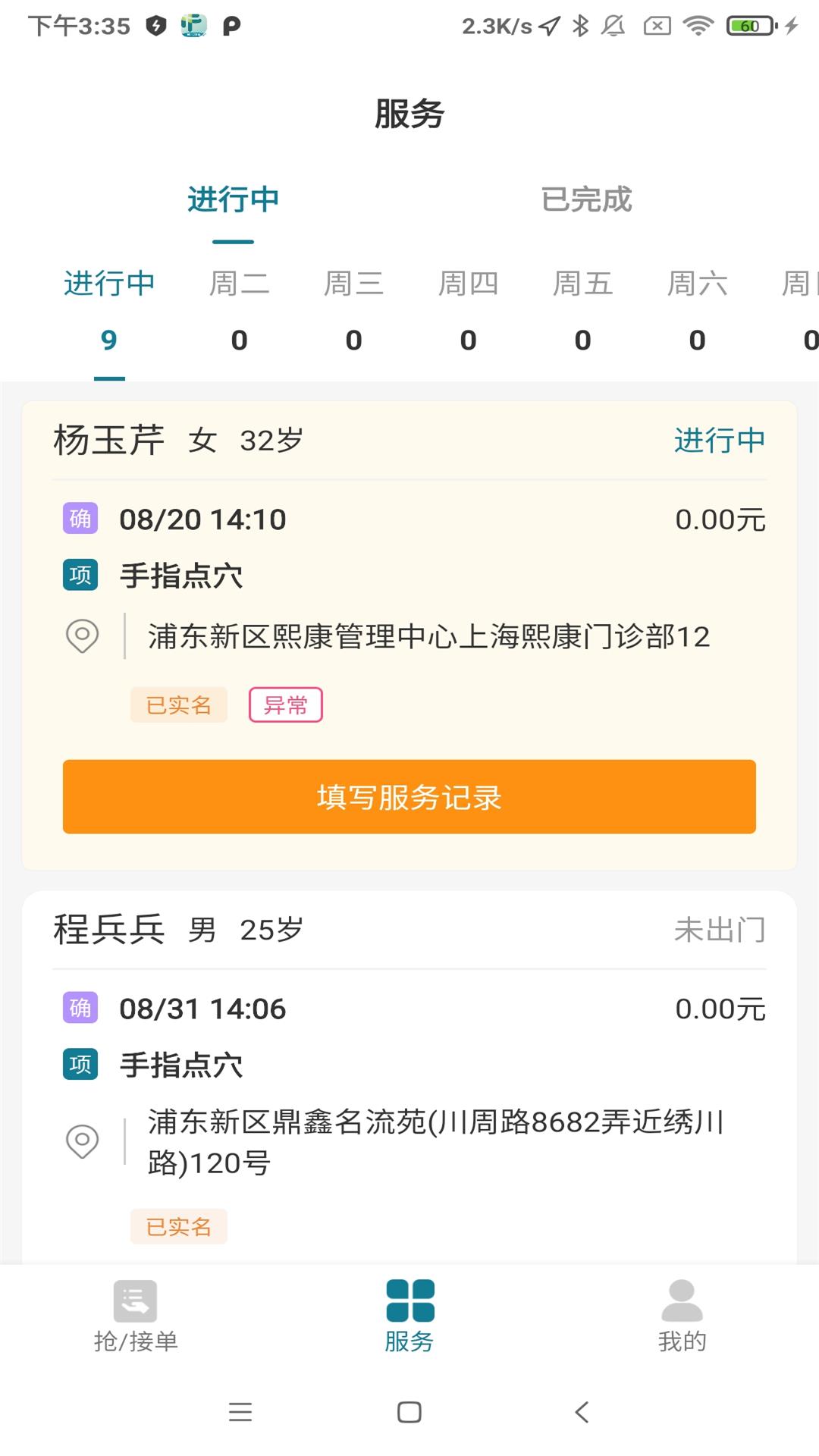Select the 进行中 ongoing tab
Viewport: 819px width, 1456px height.
point(233,199)
